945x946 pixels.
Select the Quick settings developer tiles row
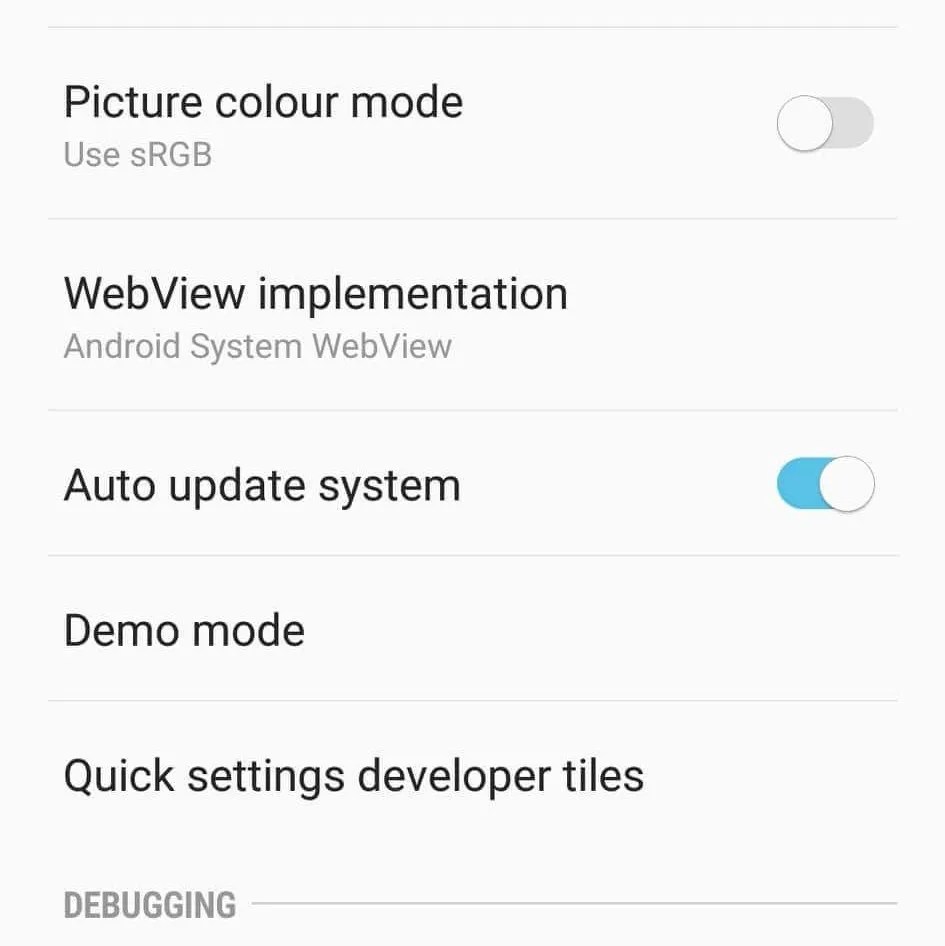point(354,775)
